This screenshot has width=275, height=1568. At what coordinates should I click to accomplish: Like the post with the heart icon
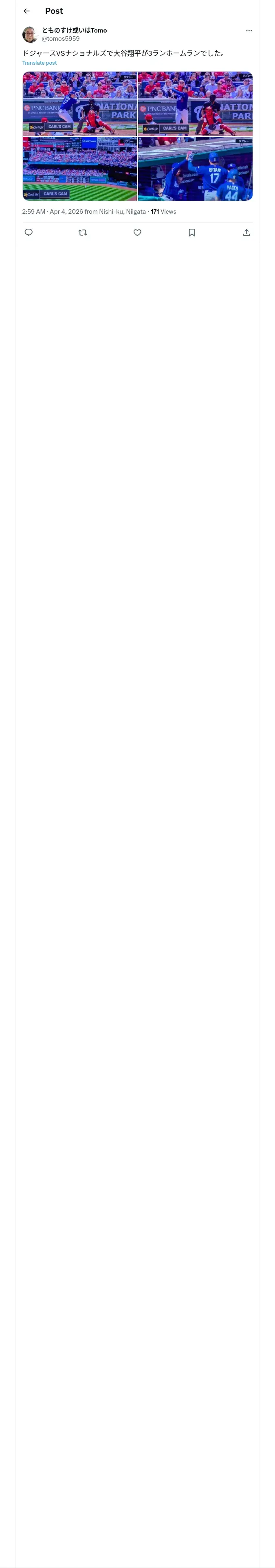tap(137, 232)
